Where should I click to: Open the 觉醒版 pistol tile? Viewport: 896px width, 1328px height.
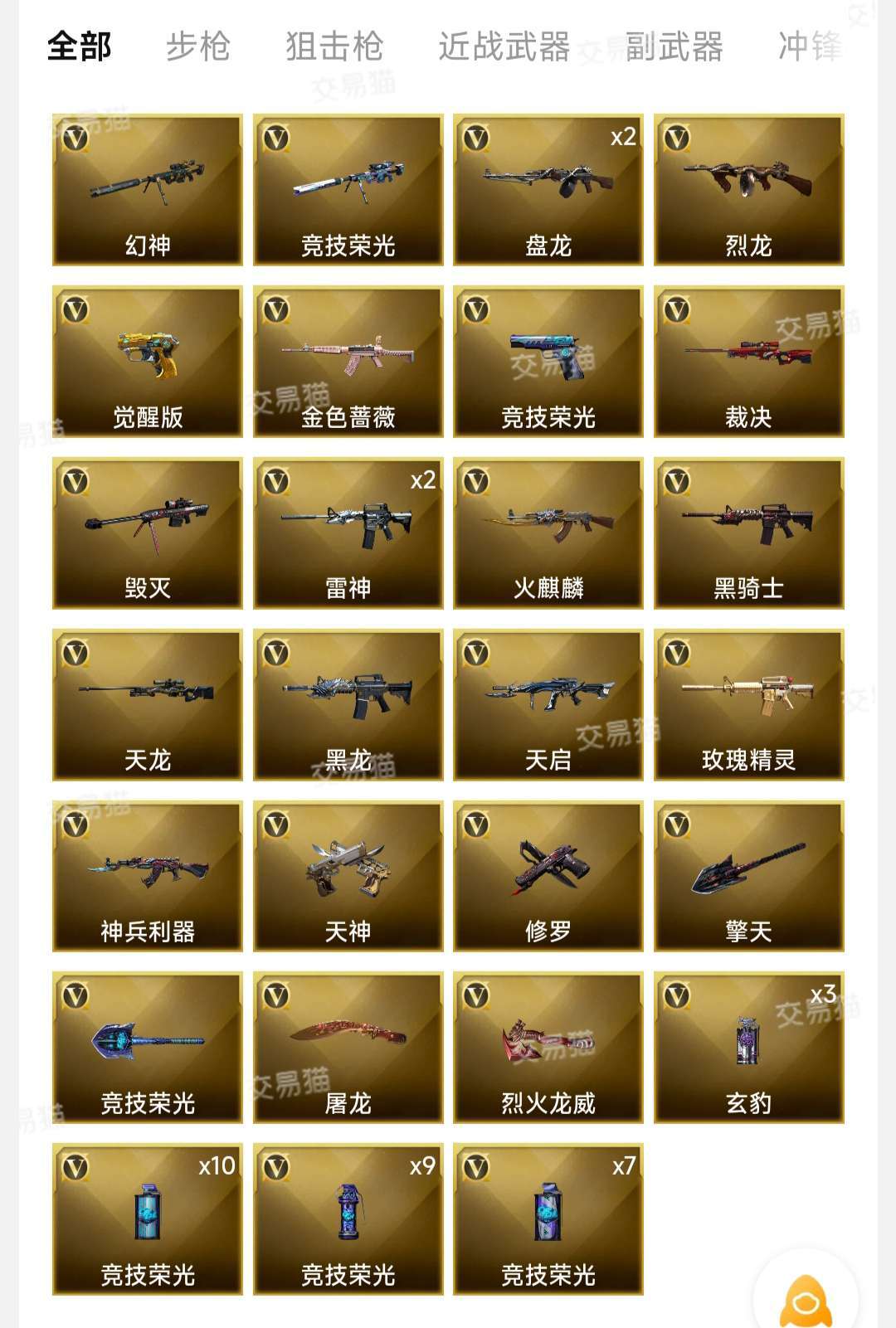click(x=148, y=362)
